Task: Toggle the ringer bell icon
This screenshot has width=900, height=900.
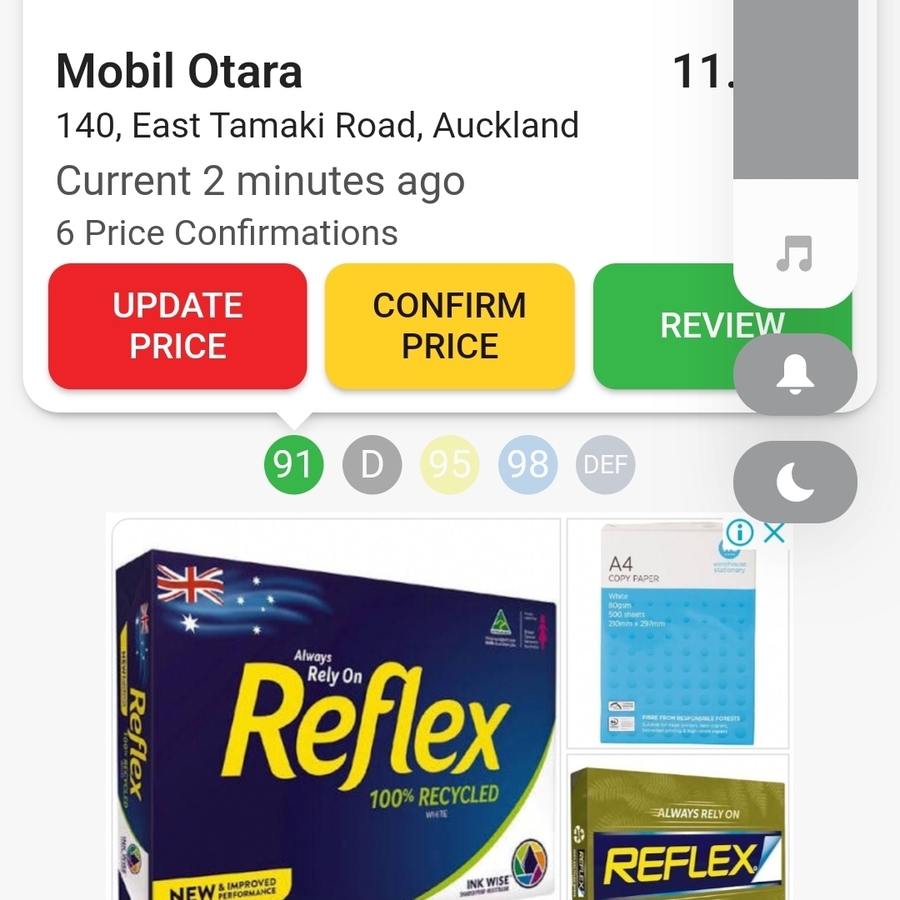Action: (x=795, y=374)
